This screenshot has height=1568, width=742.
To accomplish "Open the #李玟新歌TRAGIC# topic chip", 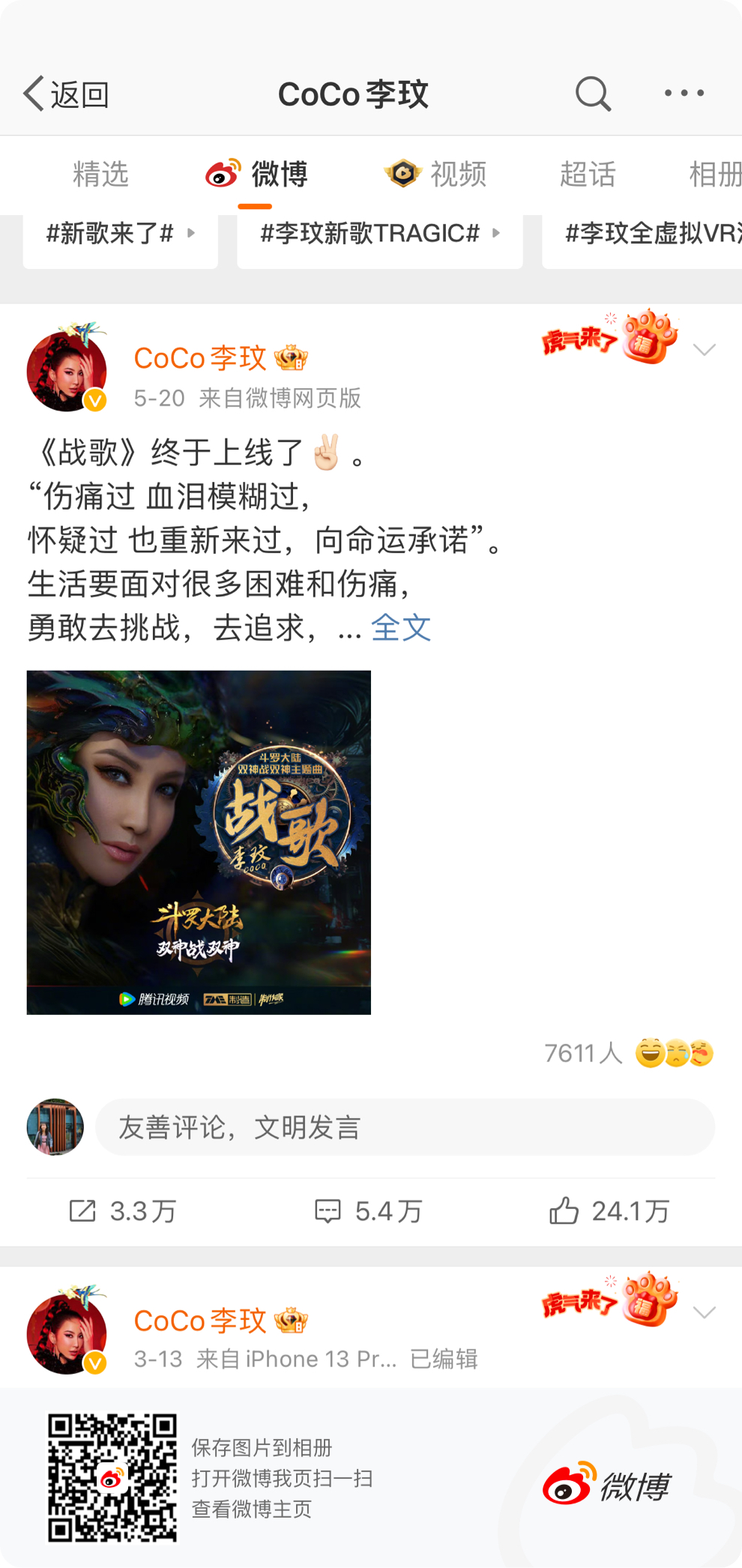I will (379, 235).
